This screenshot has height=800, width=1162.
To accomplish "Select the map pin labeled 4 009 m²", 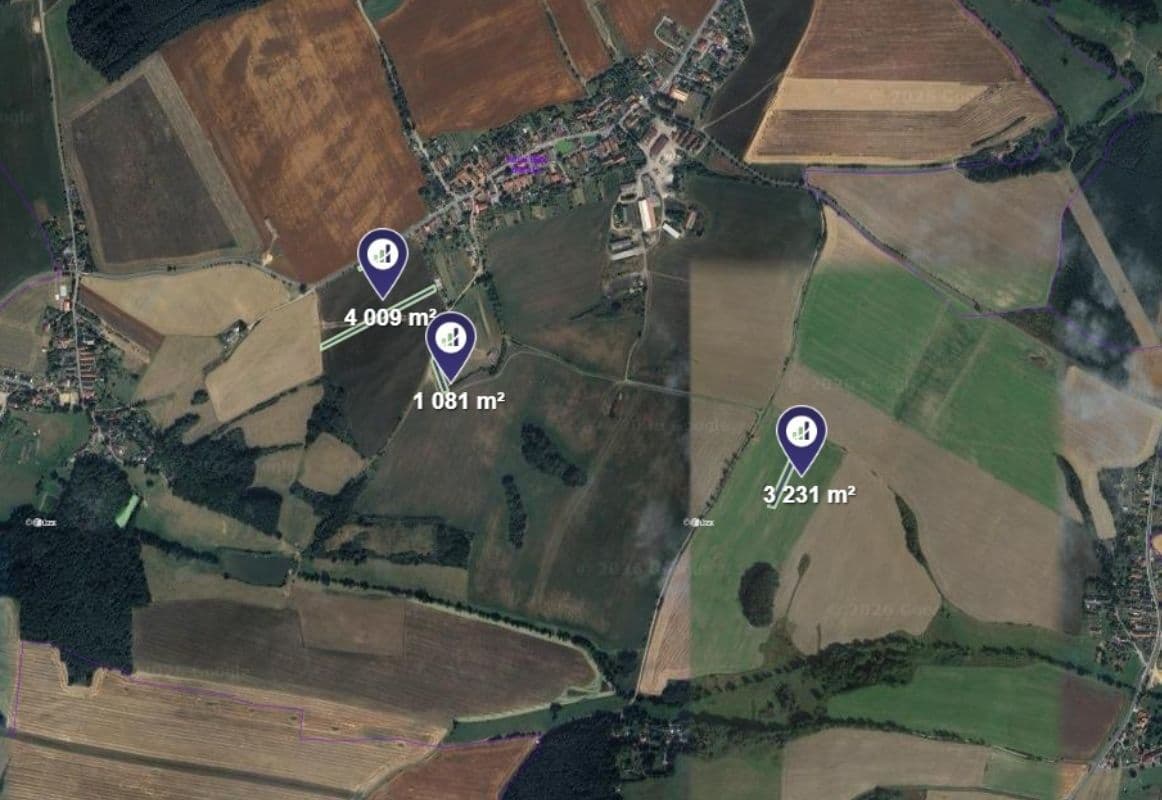I will click(x=384, y=258).
